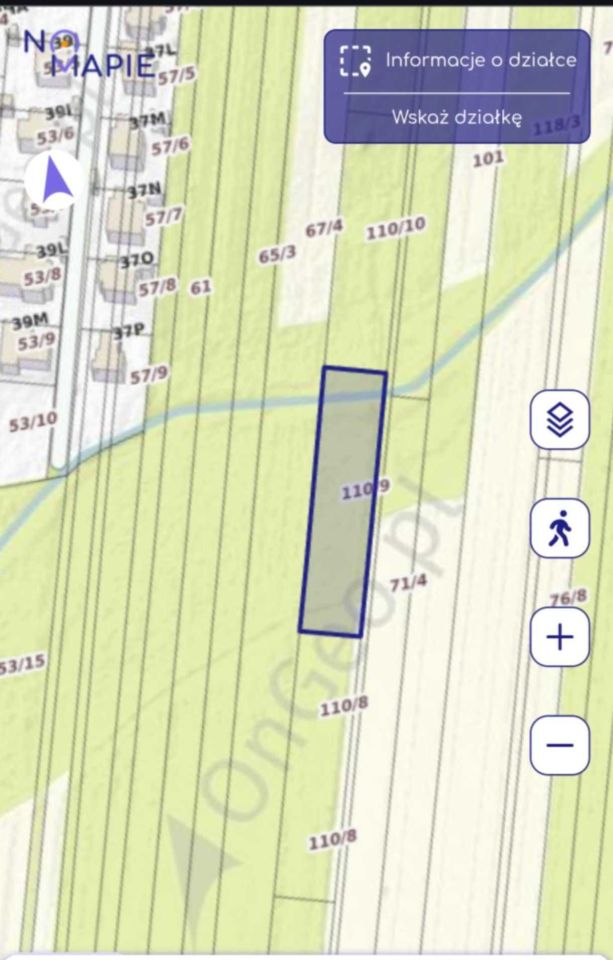
Task: Open the map layers selector
Action: [x=560, y=420]
